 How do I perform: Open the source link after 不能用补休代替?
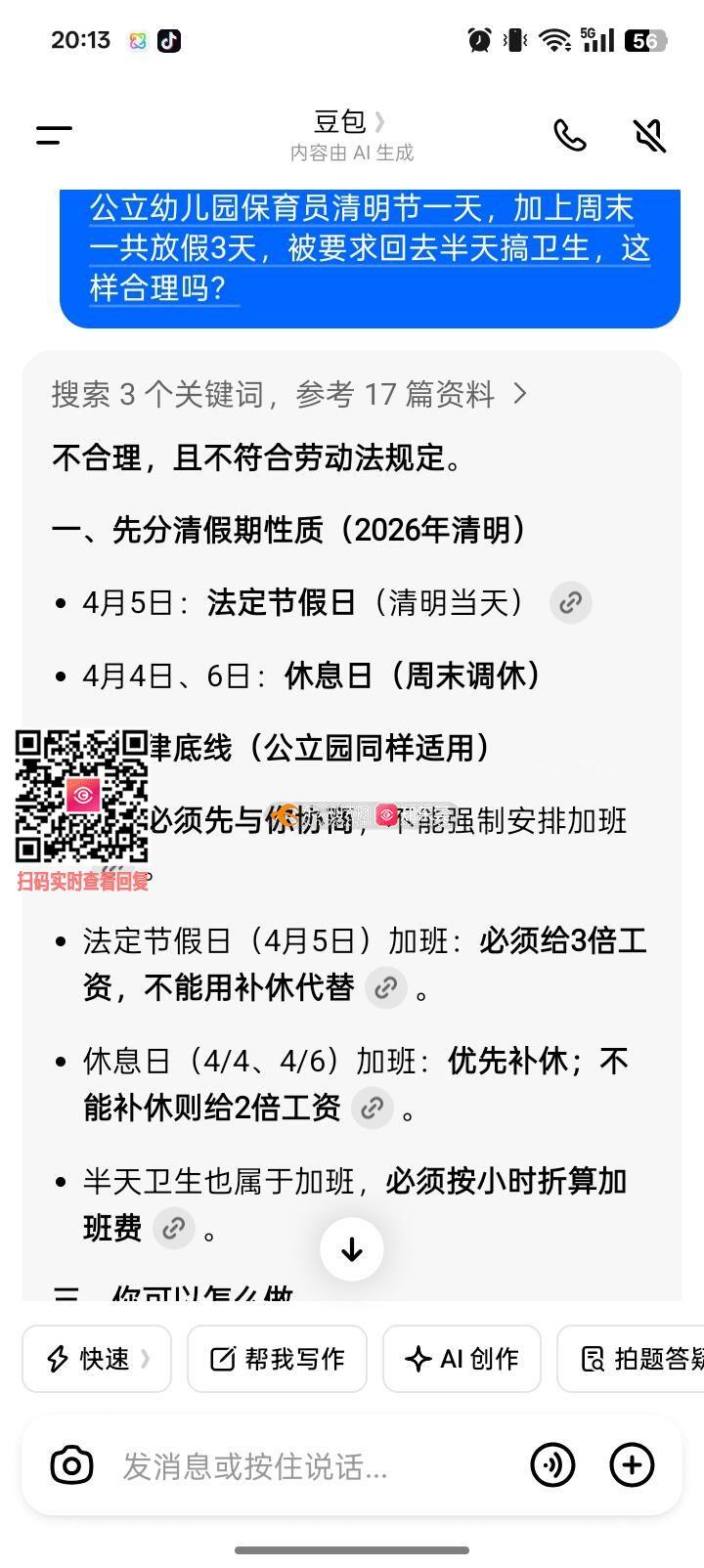click(x=386, y=988)
